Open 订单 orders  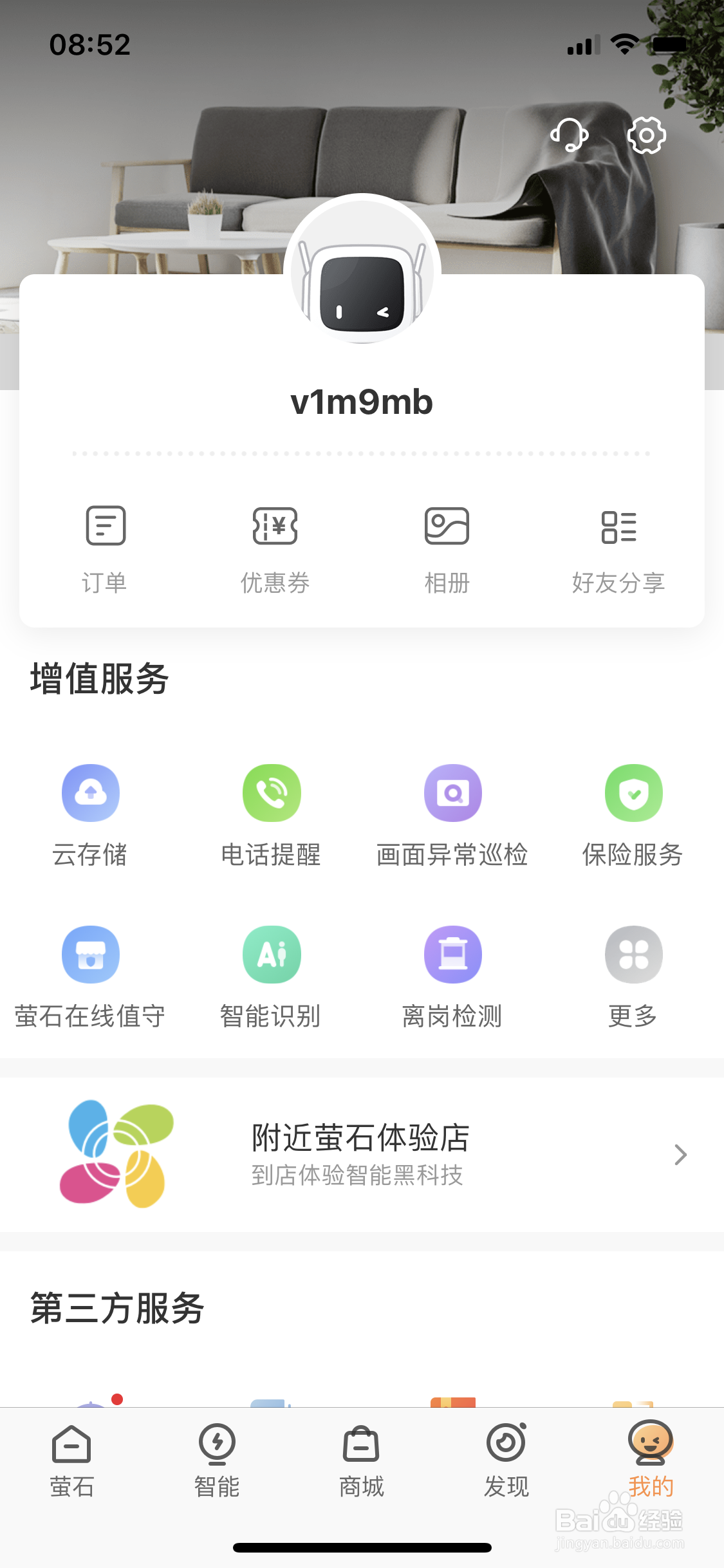coord(105,547)
